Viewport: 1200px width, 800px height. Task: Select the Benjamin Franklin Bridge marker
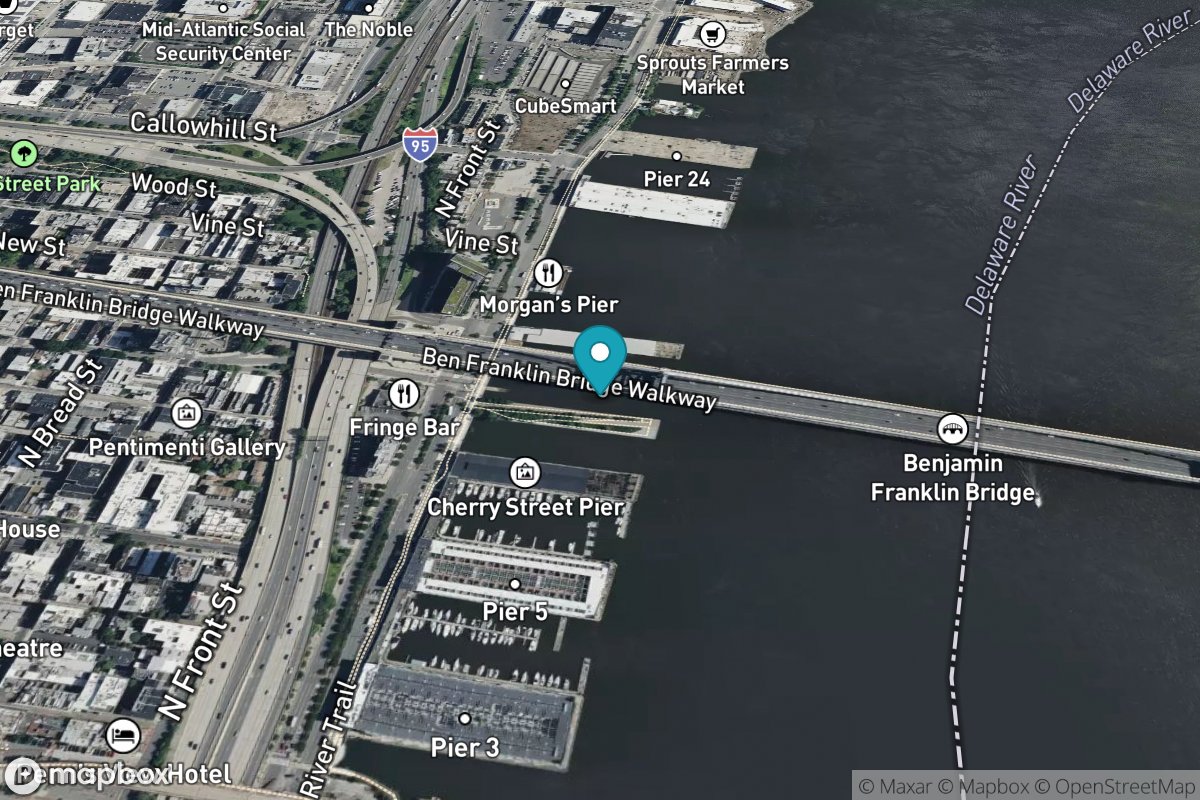tap(952, 429)
